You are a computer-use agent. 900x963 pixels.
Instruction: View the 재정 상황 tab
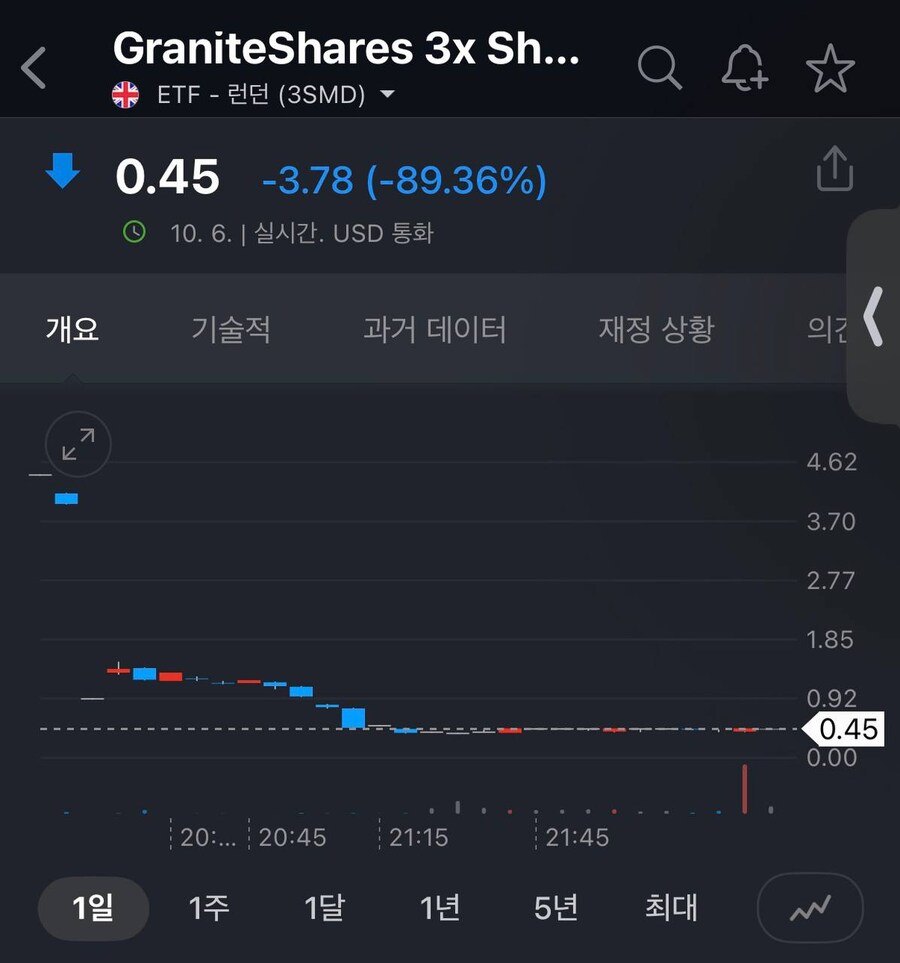coord(656,329)
